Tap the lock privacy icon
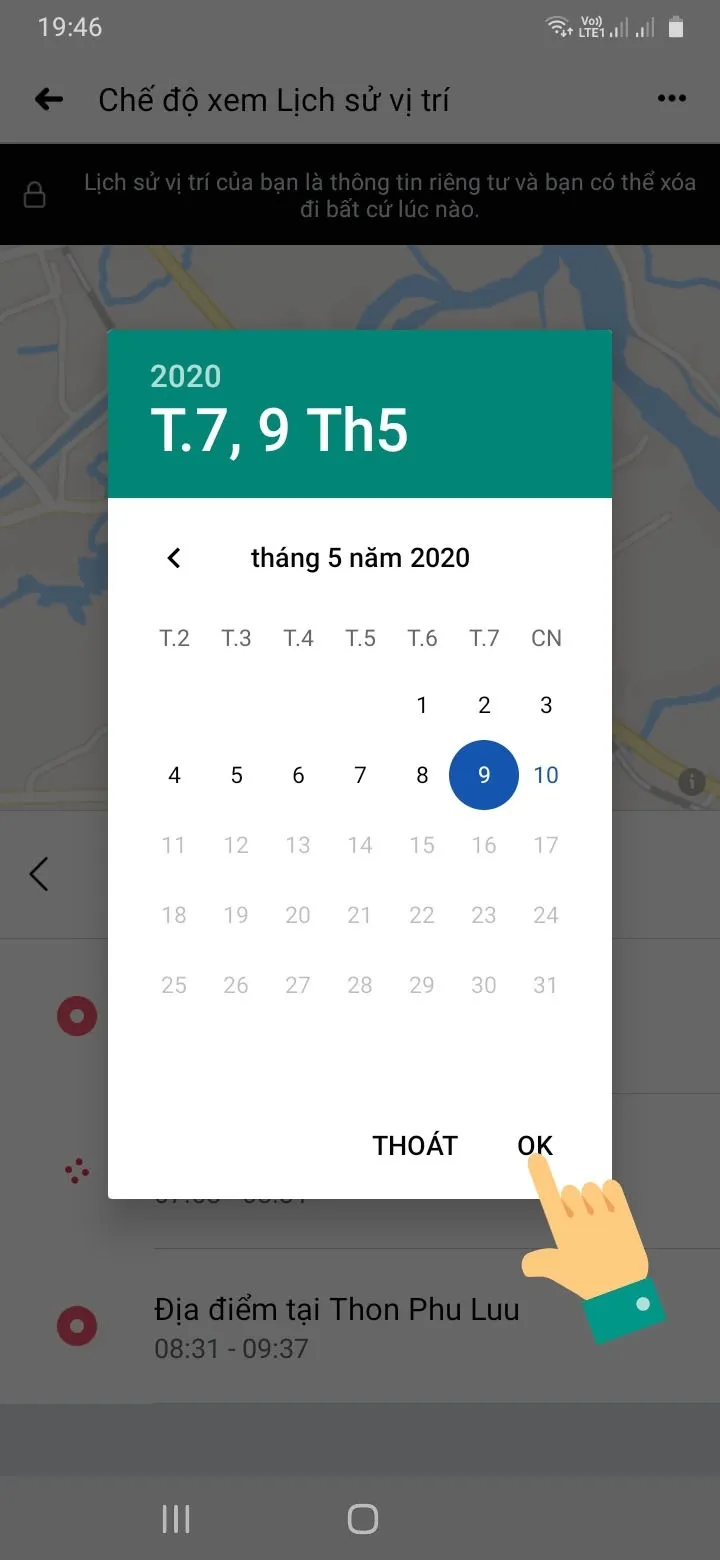Screen dimensions: 720x1560 pyautogui.click(x=35, y=193)
